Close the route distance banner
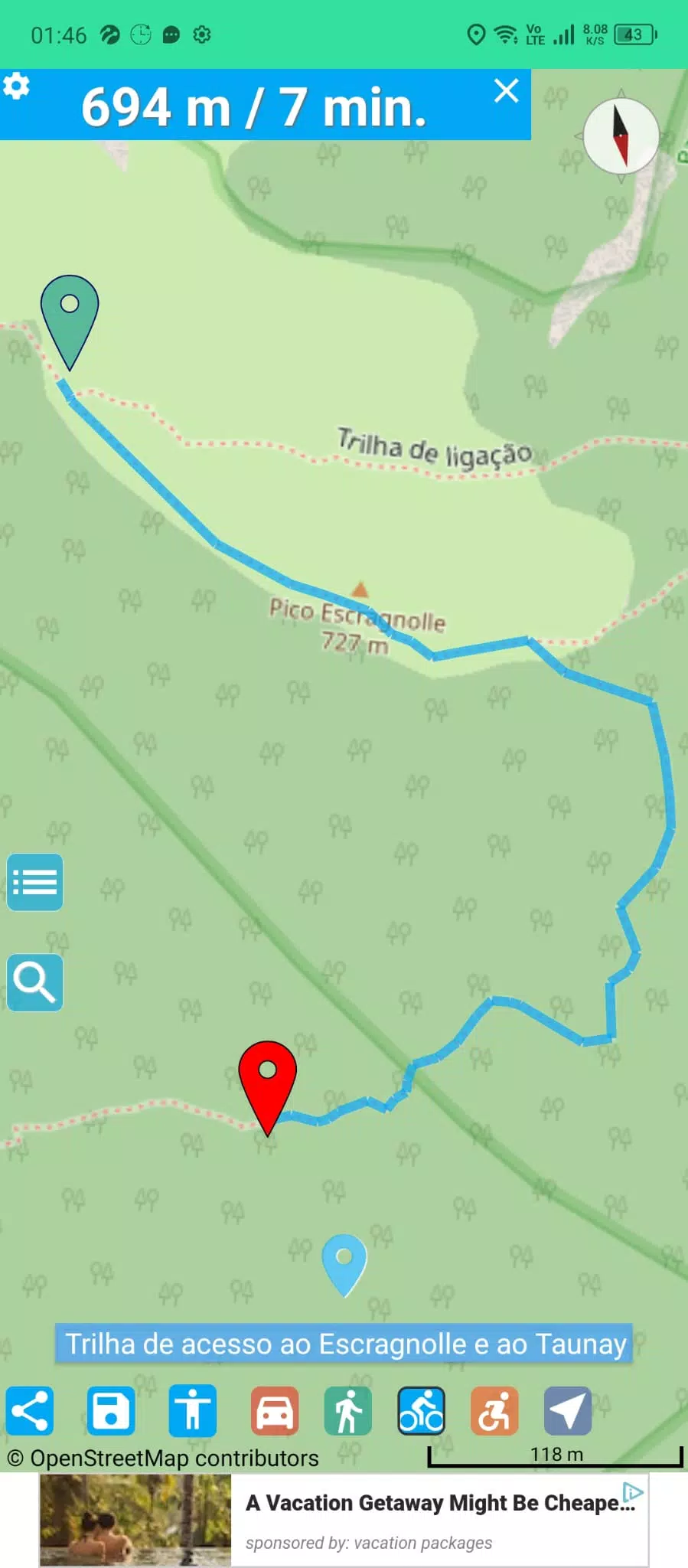Viewport: 688px width, 1568px height. click(x=506, y=91)
